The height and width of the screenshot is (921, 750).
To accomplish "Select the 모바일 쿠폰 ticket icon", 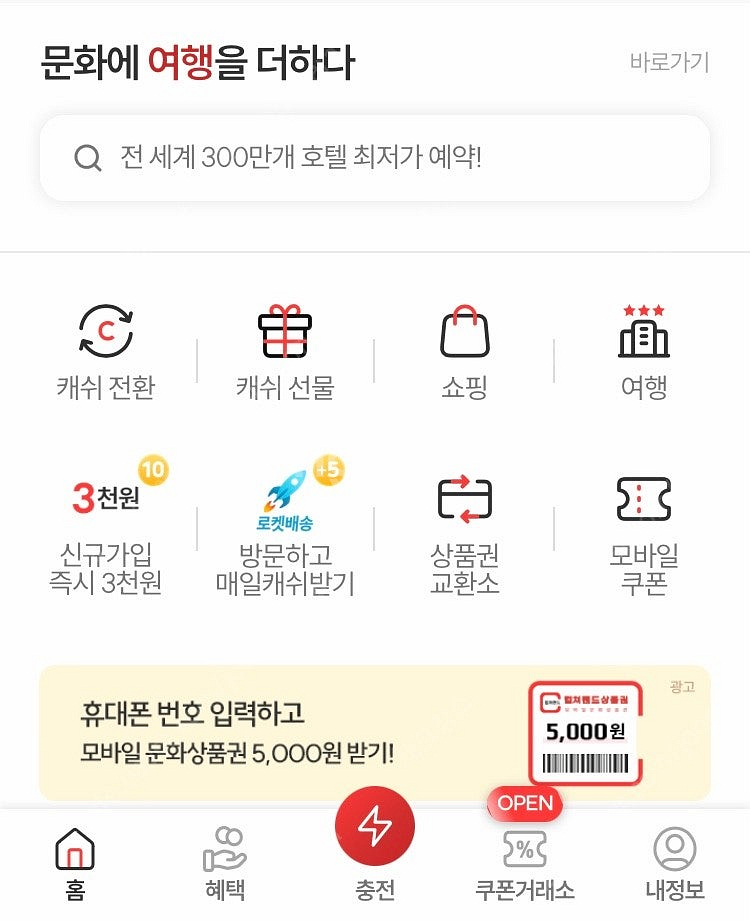I will click(645, 495).
